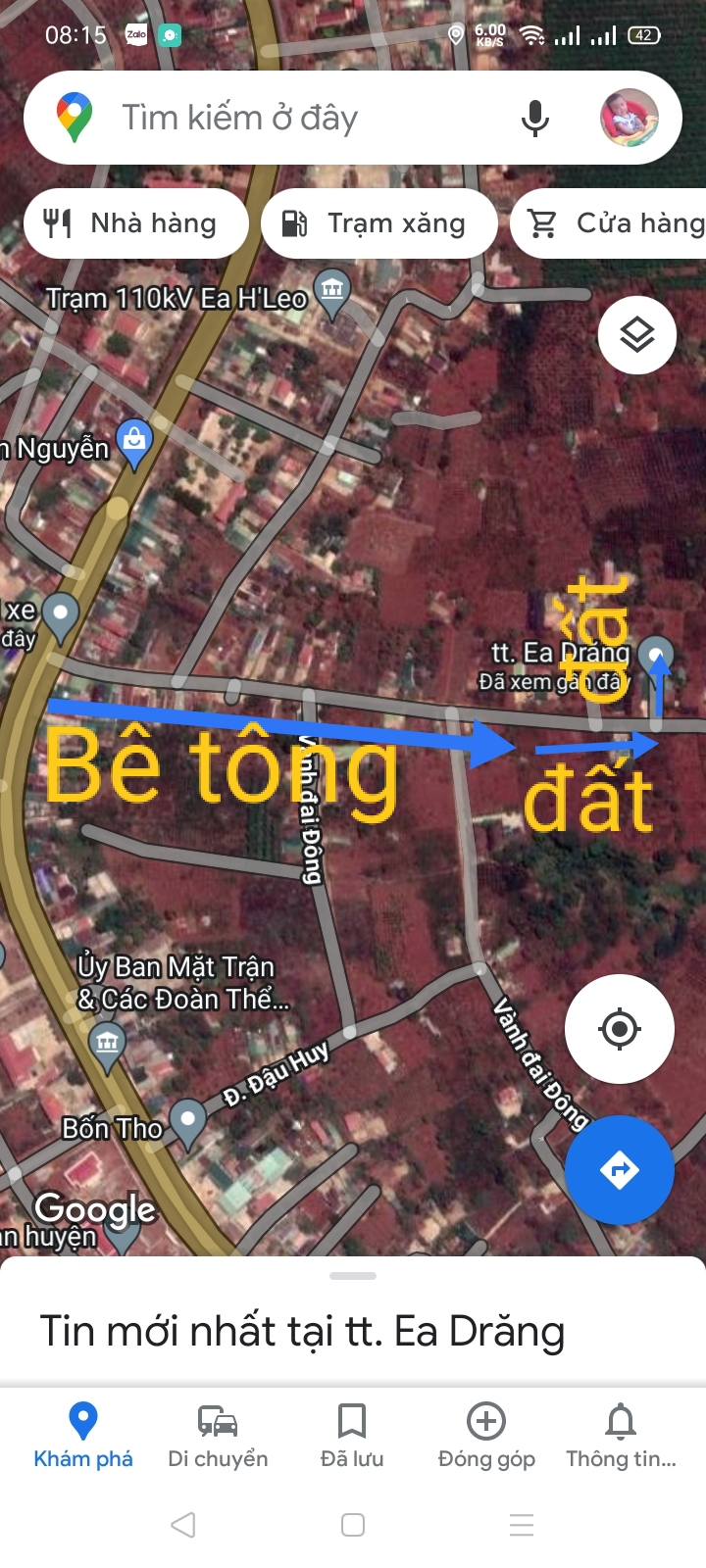
Task: Switch to the Khám phá tab
Action: [x=83, y=1435]
